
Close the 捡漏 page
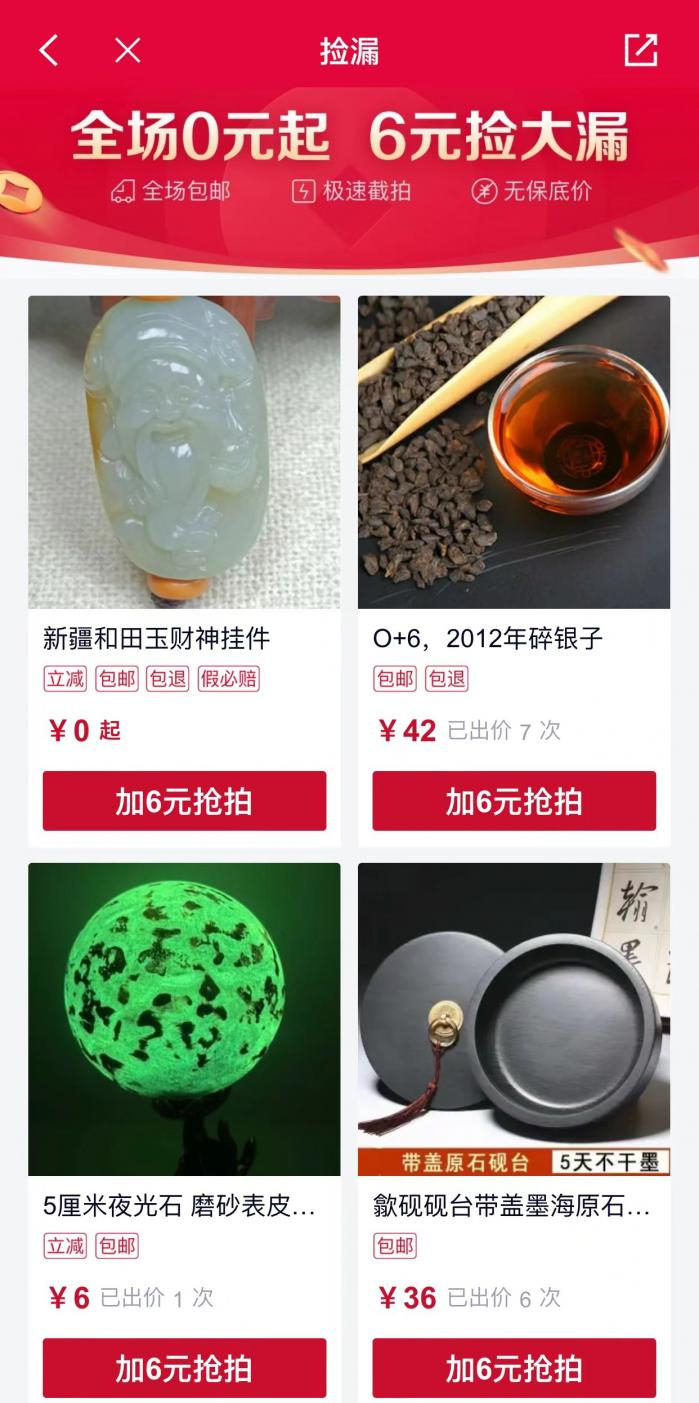point(127,51)
